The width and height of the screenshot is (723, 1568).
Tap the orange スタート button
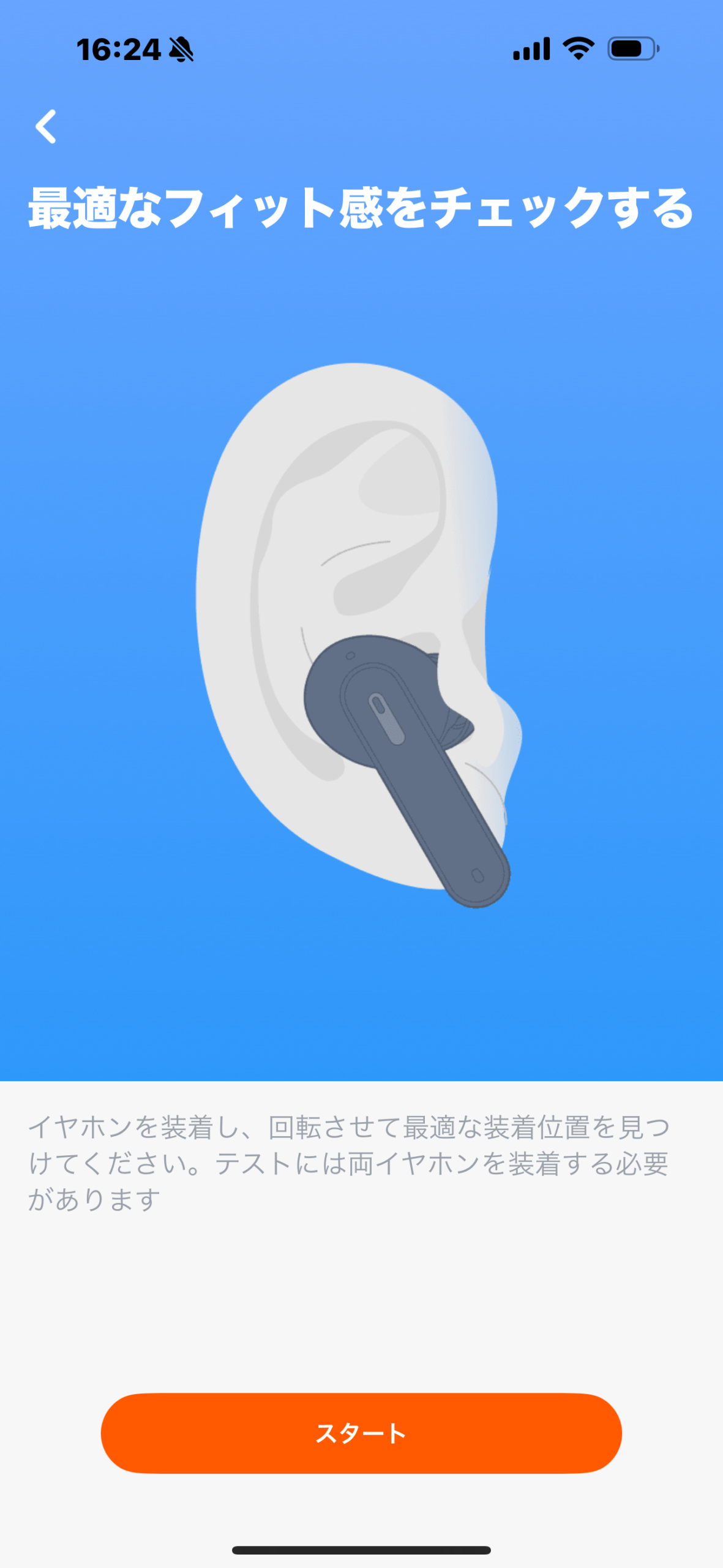[x=361, y=1433]
